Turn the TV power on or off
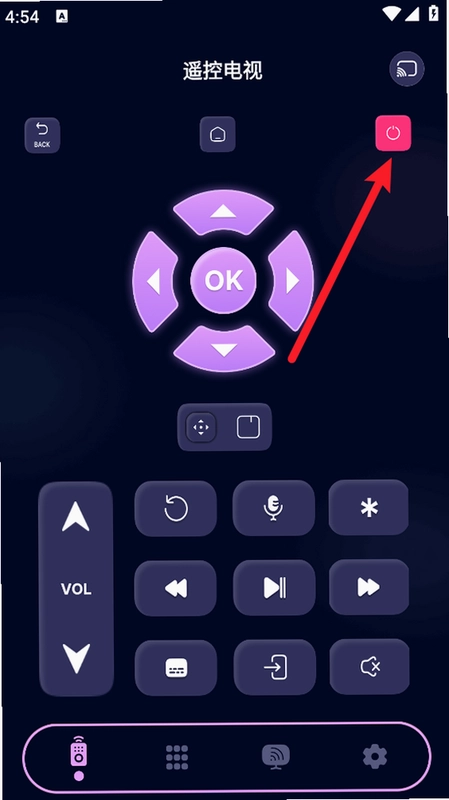Image resolution: width=449 pixels, height=800 pixels. 393,133
